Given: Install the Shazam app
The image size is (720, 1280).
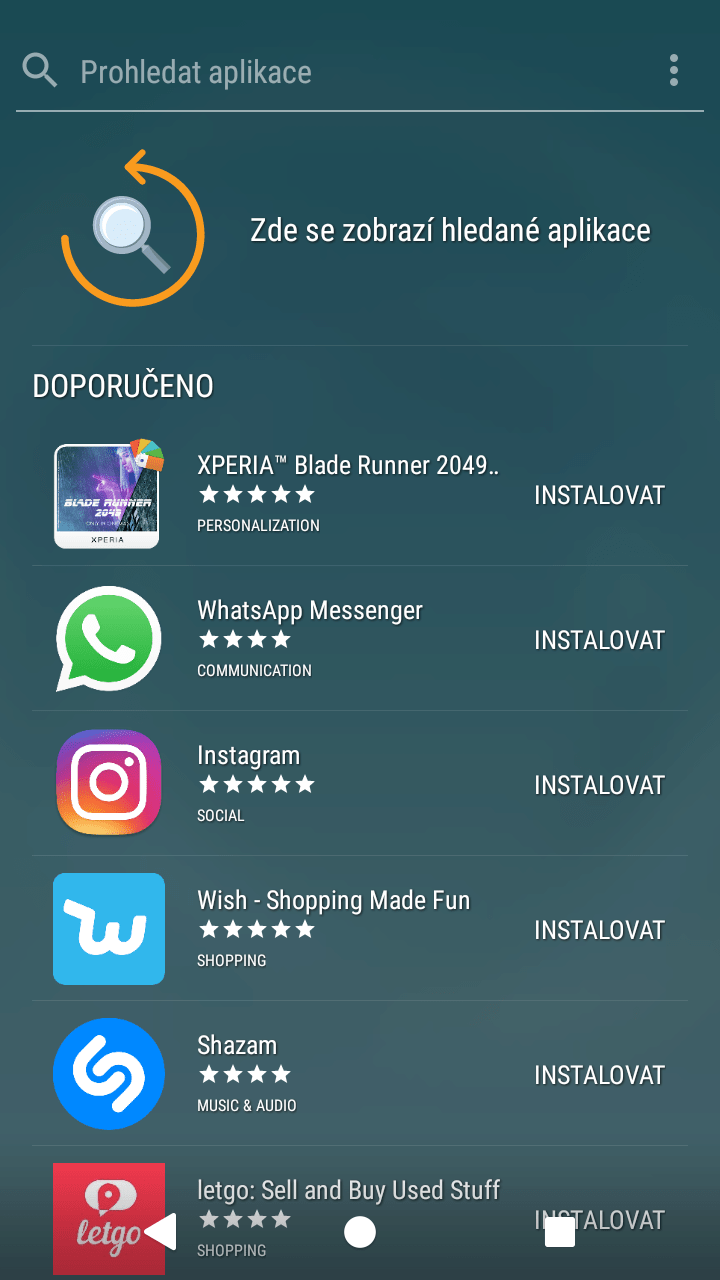Looking at the screenshot, I should (599, 1075).
